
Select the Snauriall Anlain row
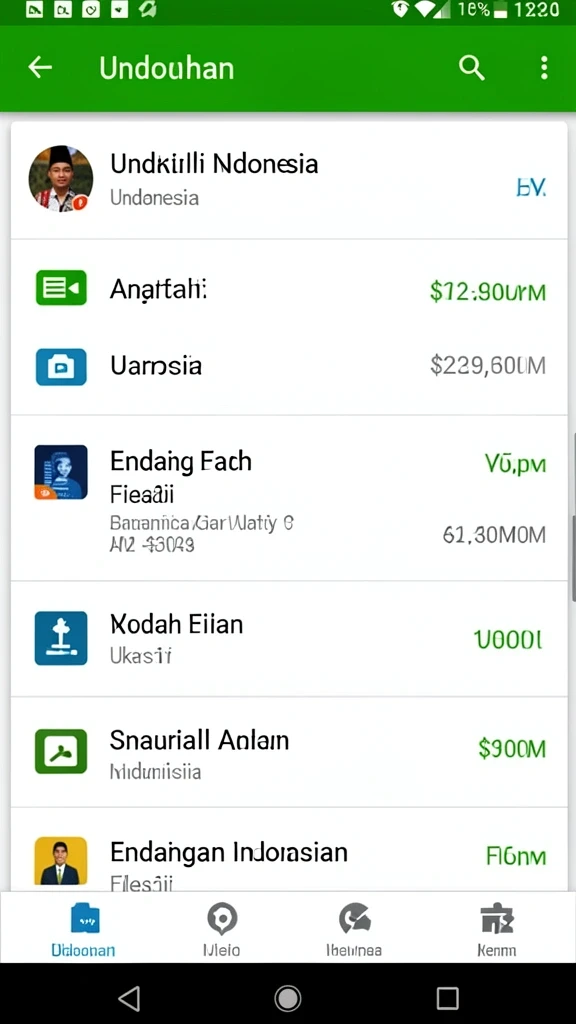(x=289, y=752)
